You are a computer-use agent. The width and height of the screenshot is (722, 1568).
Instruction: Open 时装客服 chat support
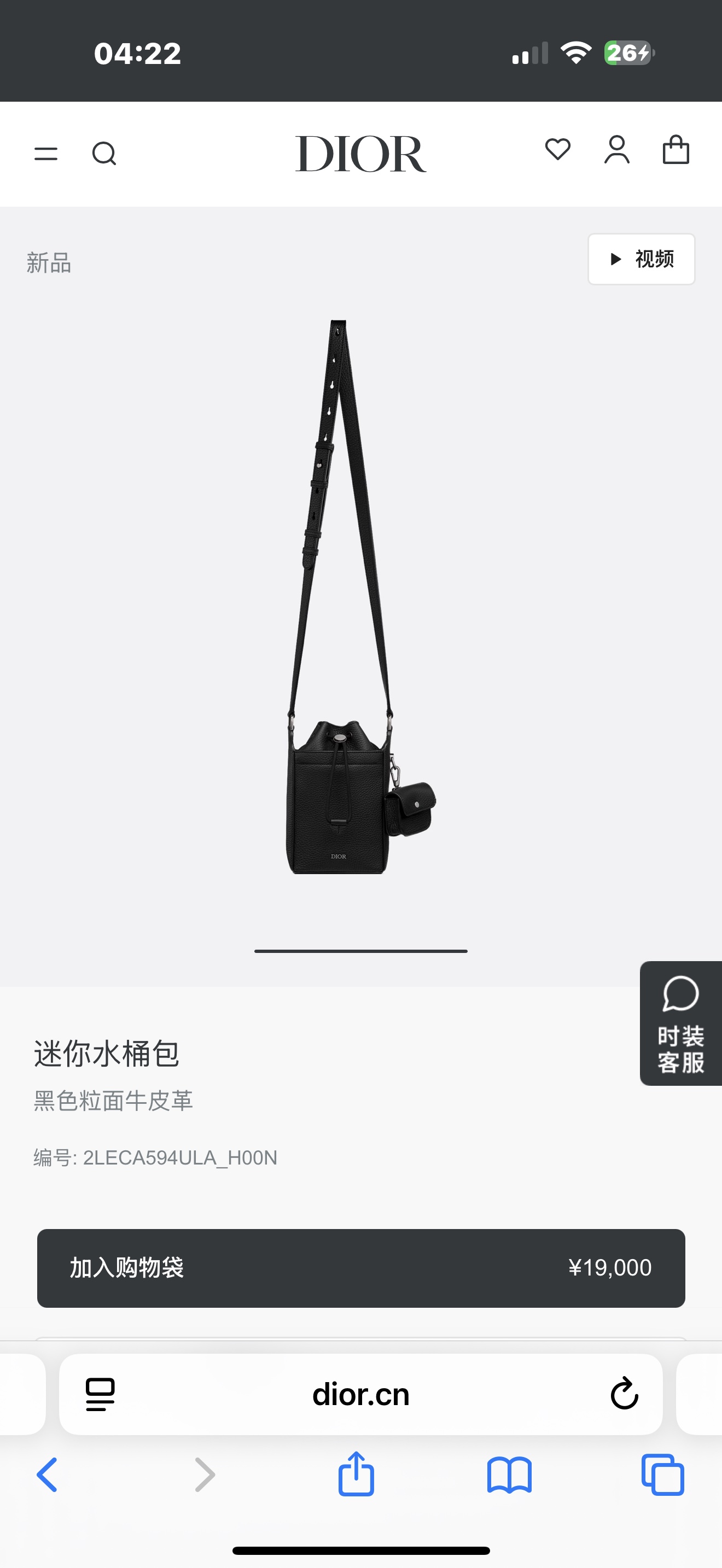680,1023
